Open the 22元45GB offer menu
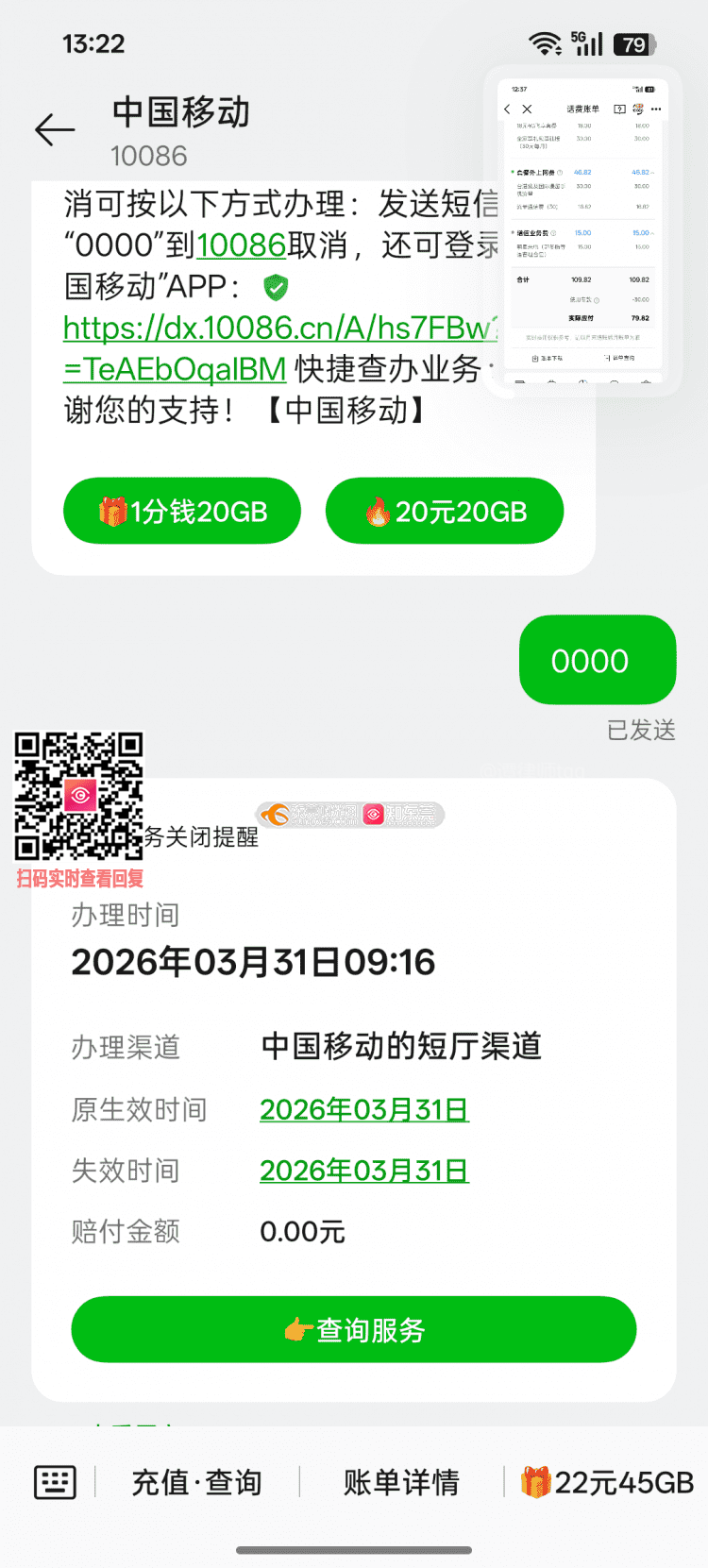 click(x=607, y=1482)
